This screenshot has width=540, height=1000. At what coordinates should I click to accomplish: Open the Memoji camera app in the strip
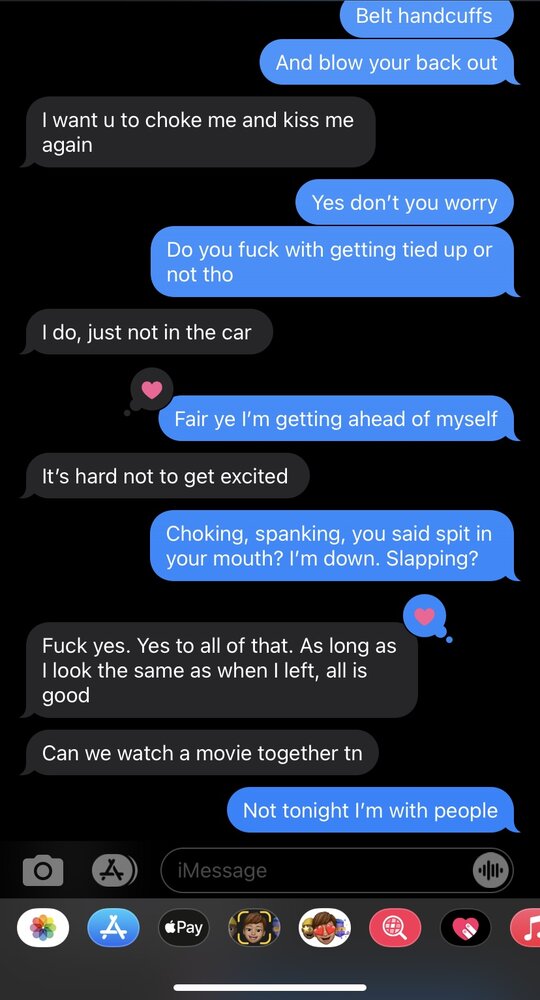tap(254, 927)
